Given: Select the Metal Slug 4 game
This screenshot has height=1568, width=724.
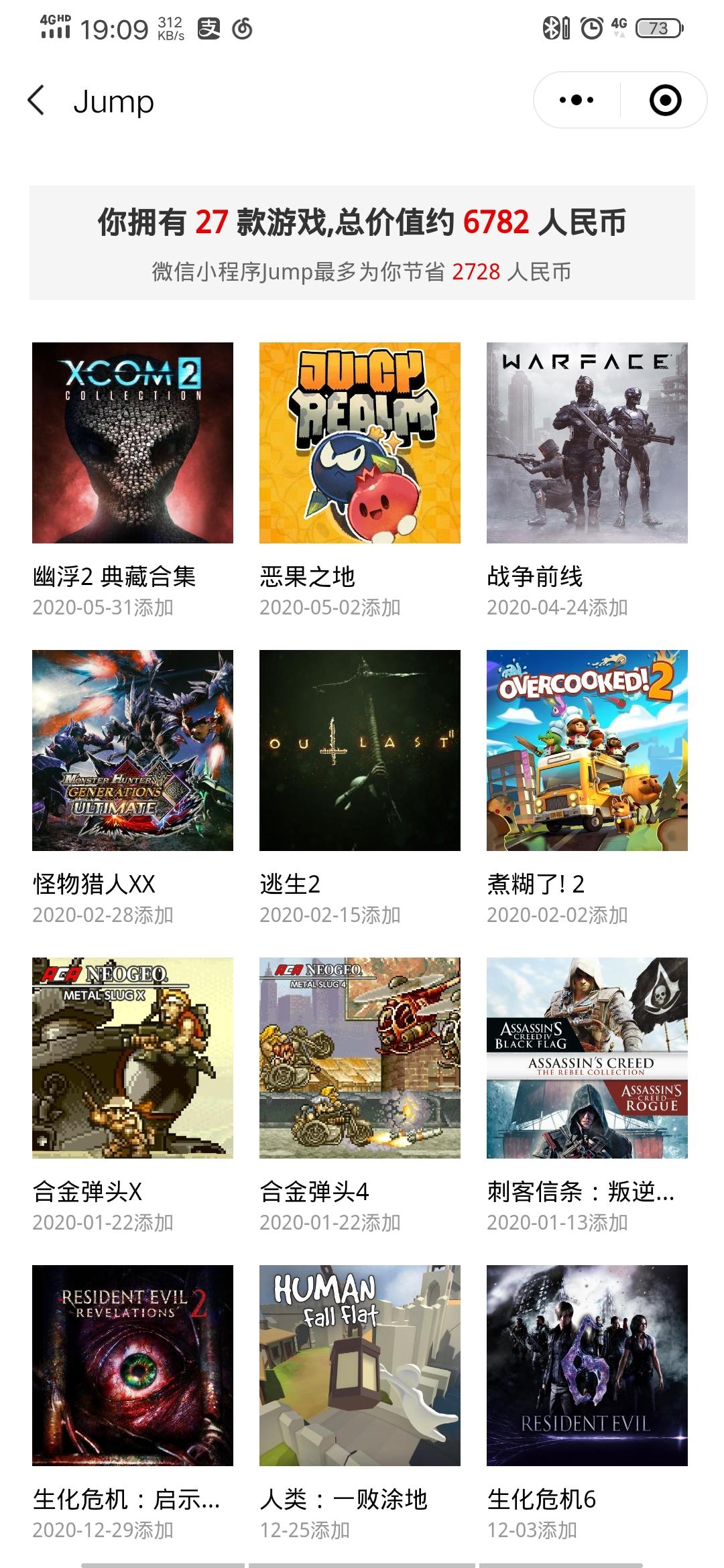Looking at the screenshot, I should click(360, 1058).
